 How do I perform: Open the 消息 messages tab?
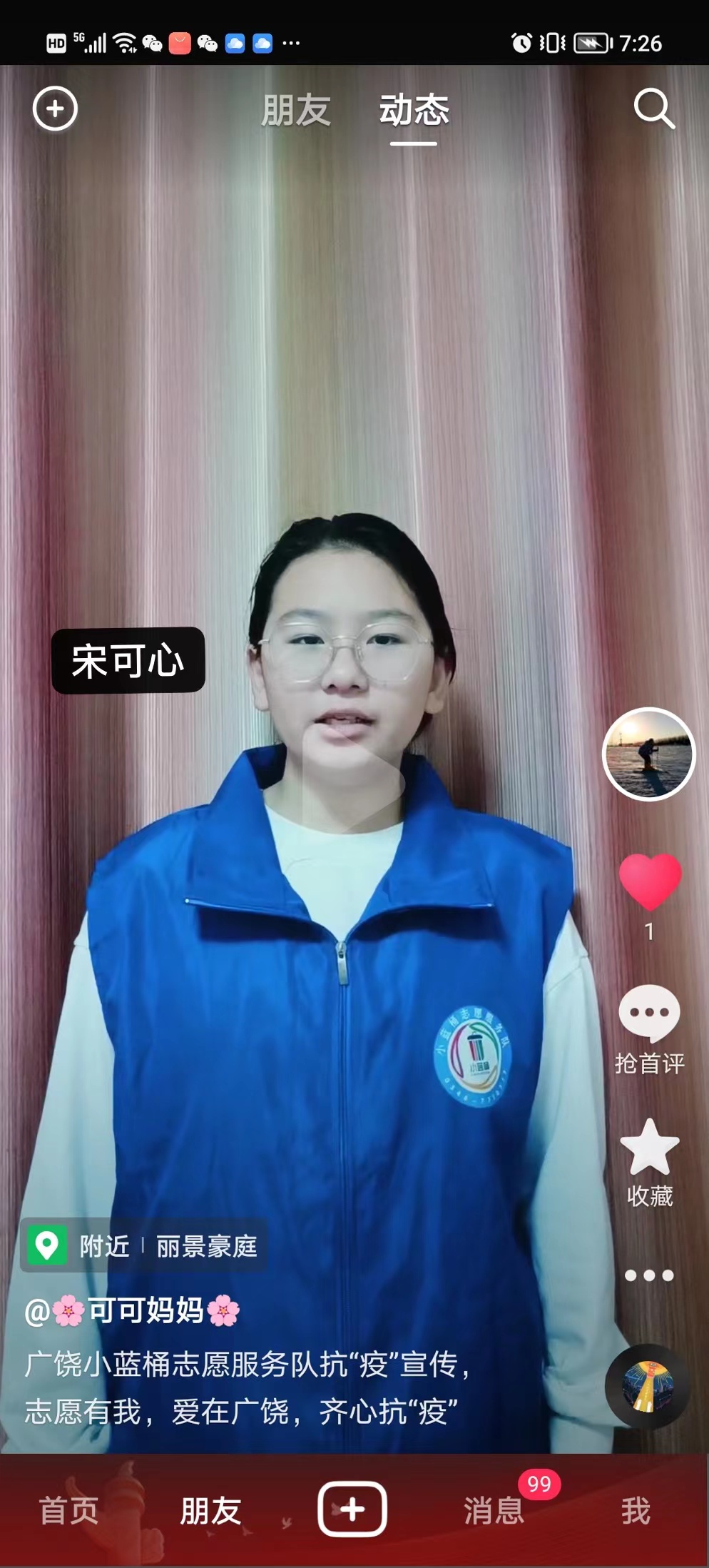pyautogui.click(x=494, y=1510)
